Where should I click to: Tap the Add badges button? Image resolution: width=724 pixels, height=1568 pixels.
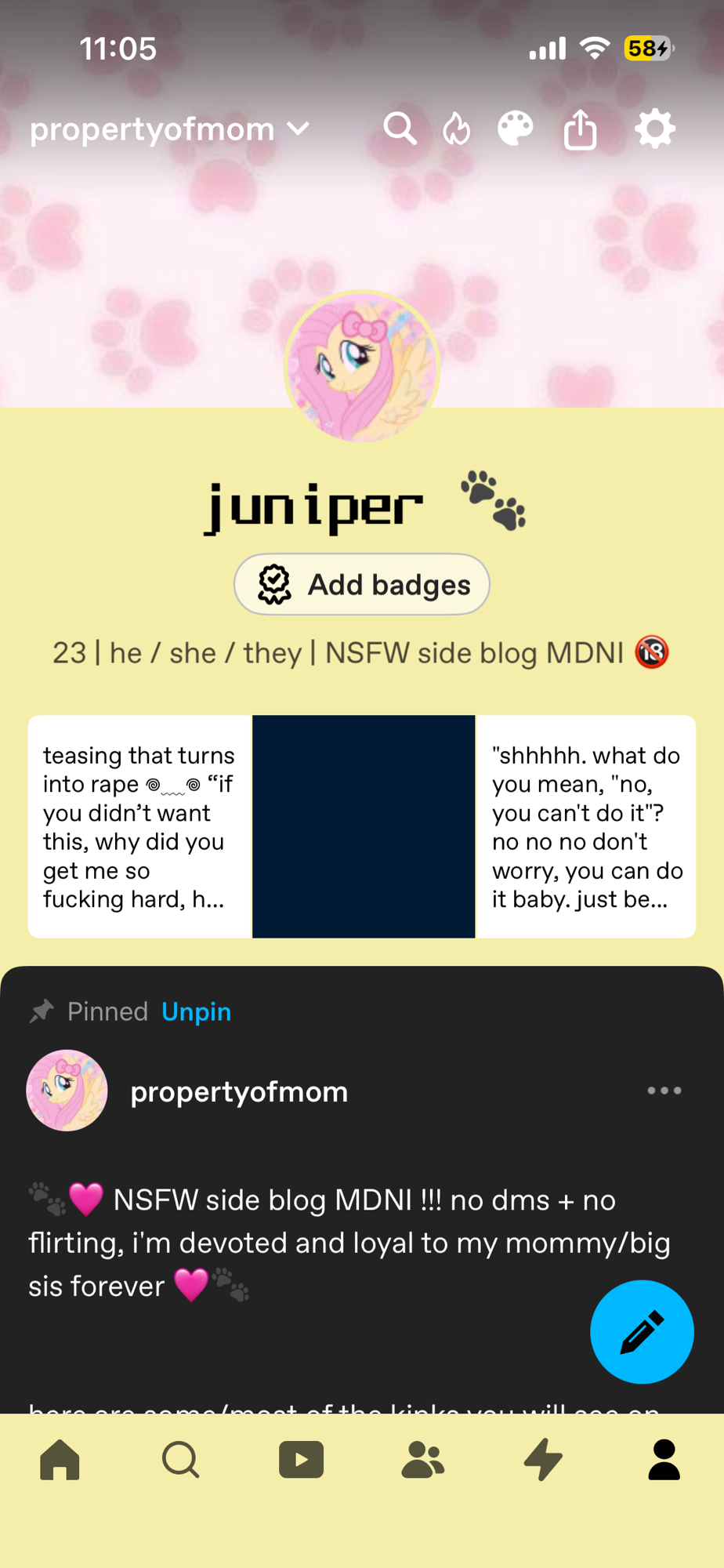pyautogui.click(x=362, y=584)
